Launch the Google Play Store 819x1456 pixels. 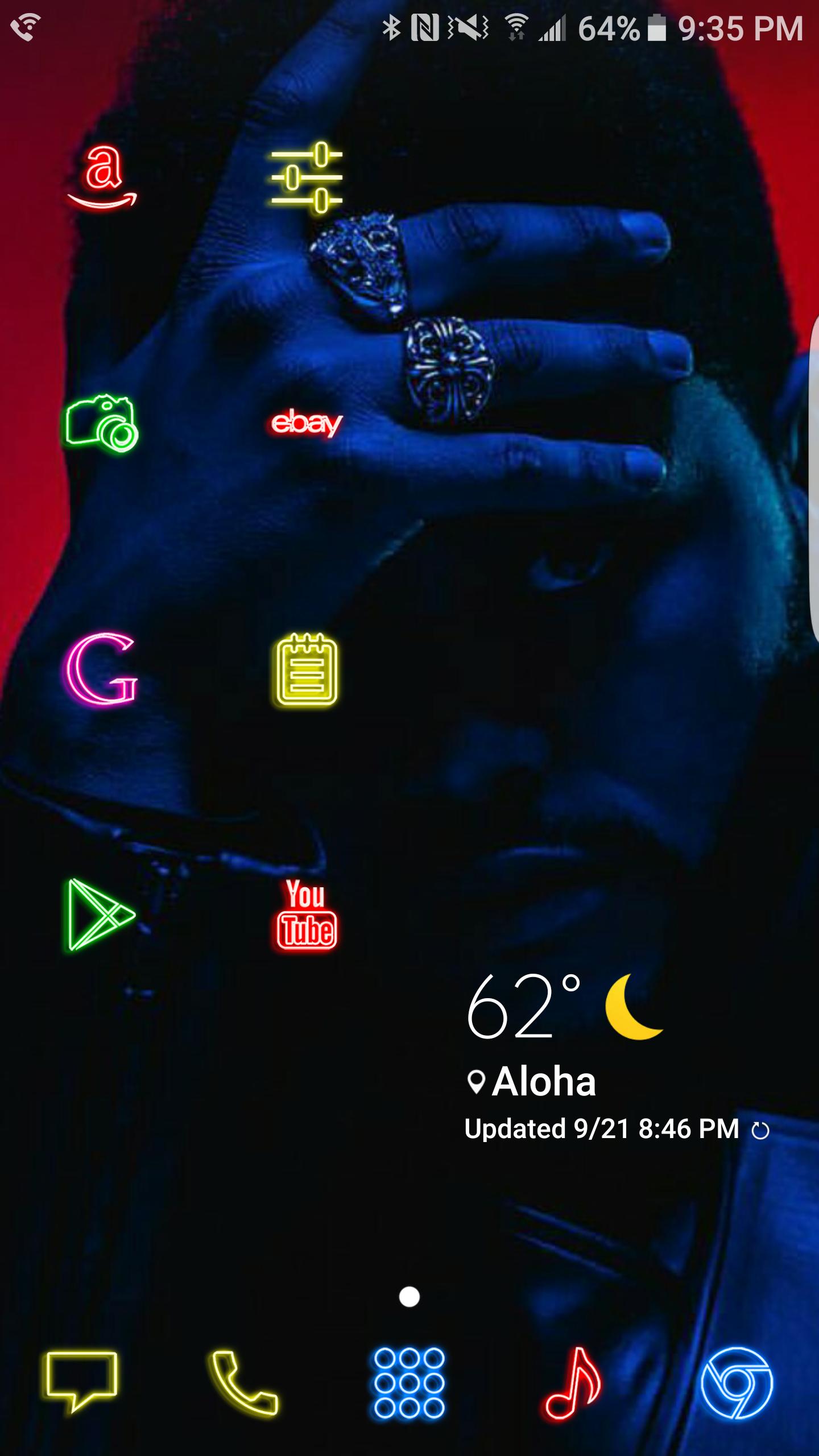point(101,915)
